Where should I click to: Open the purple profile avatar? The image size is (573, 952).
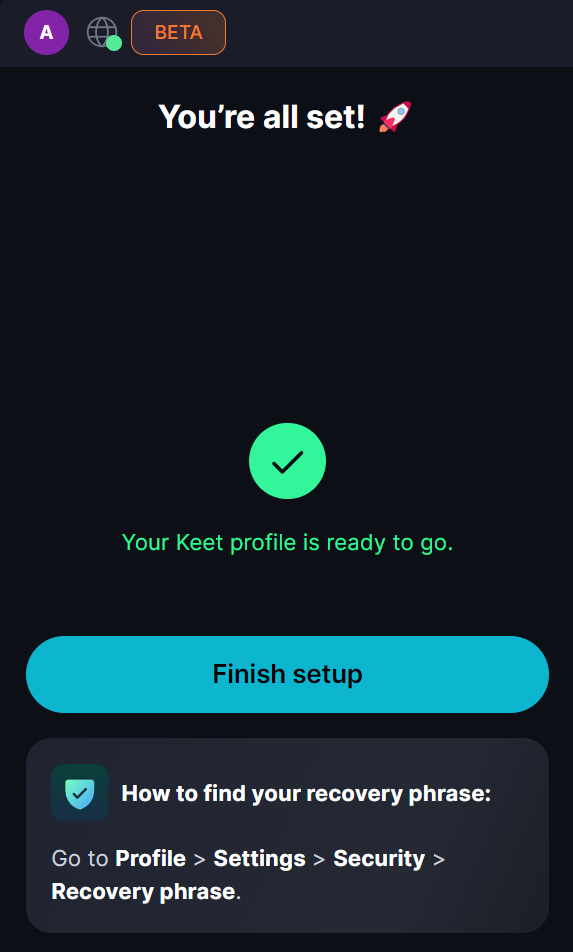46,33
